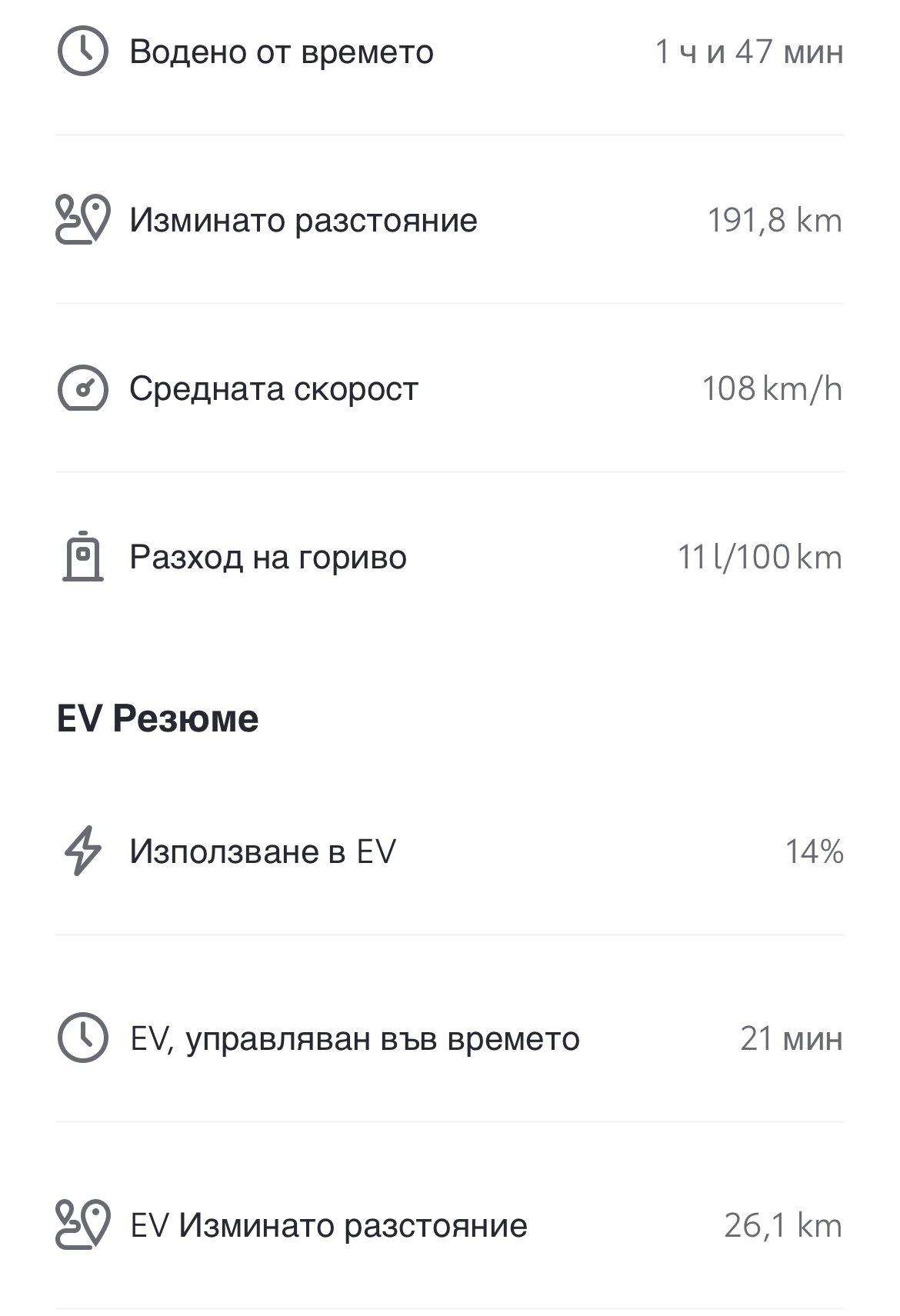The width and height of the screenshot is (900, 1316).
Task: Select the 11 l/100 km consumption value
Action: point(759,557)
